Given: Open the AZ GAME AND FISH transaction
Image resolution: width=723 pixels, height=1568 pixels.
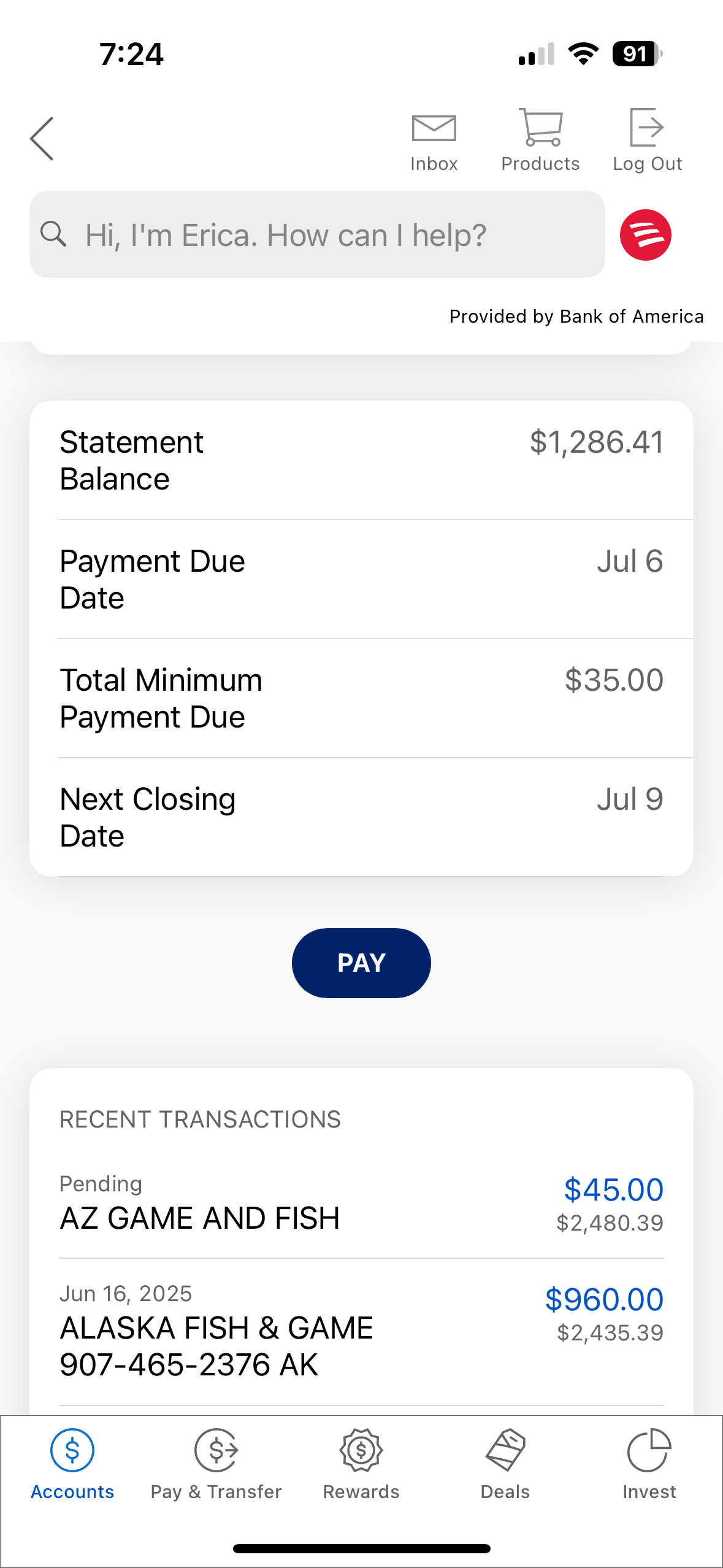Looking at the screenshot, I should click(x=361, y=1204).
